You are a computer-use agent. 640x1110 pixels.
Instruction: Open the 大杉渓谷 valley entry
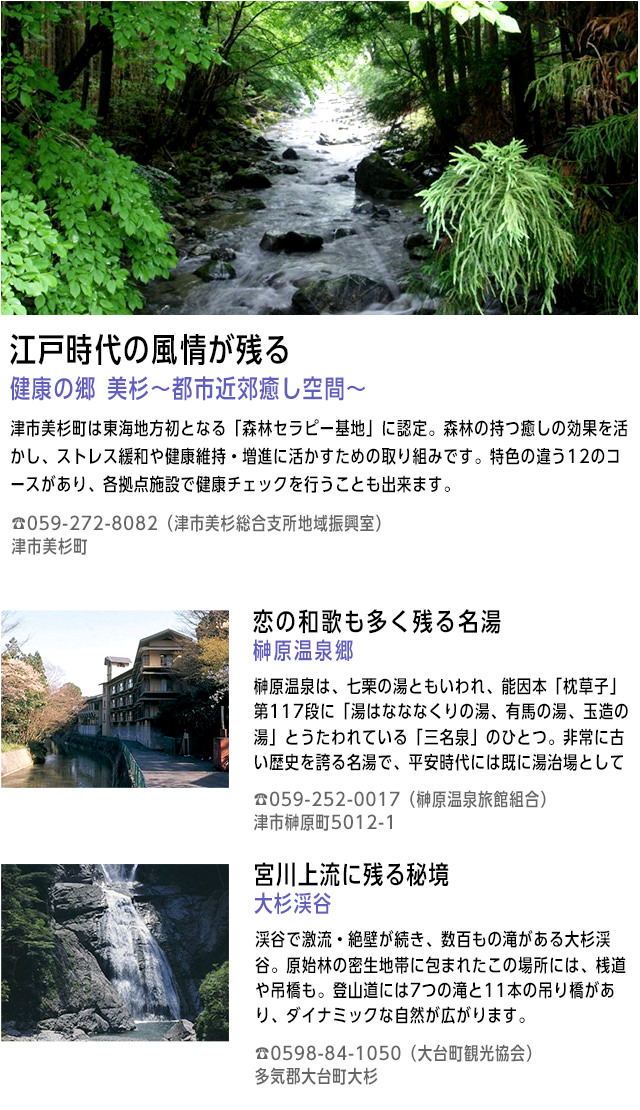[x=292, y=904]
